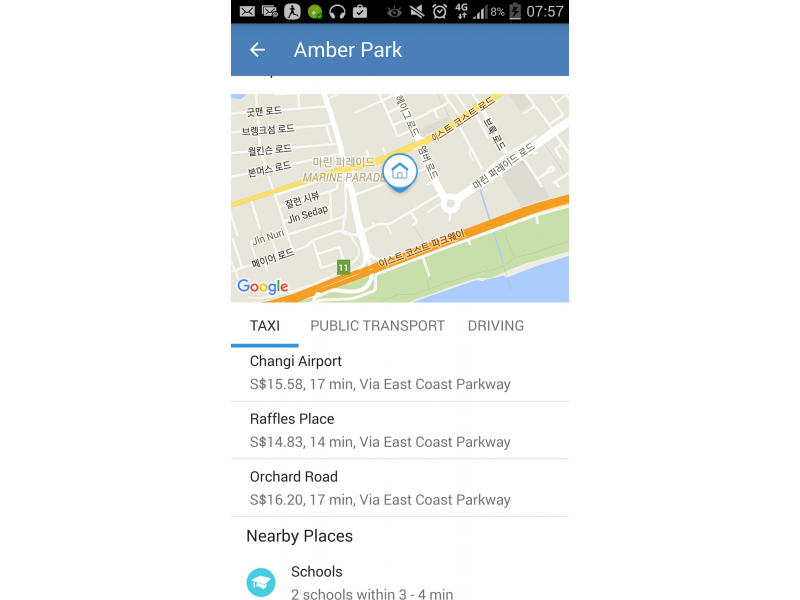Screen dimensions: 800x600
Task: Go back using the arrow icon
Action: tap(257, 50)
